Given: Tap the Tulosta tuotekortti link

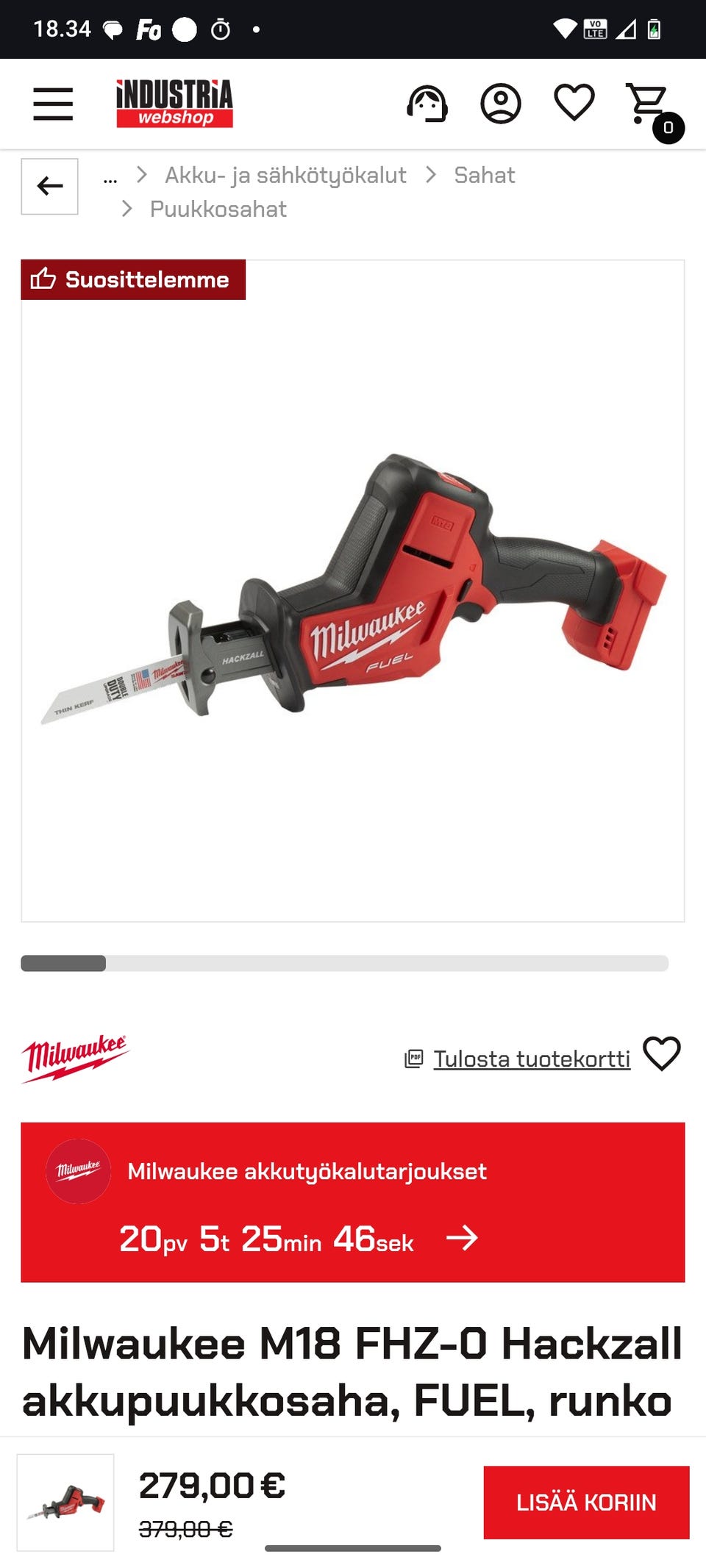Looking at the screenshot, I should [x=531, y=1059].
